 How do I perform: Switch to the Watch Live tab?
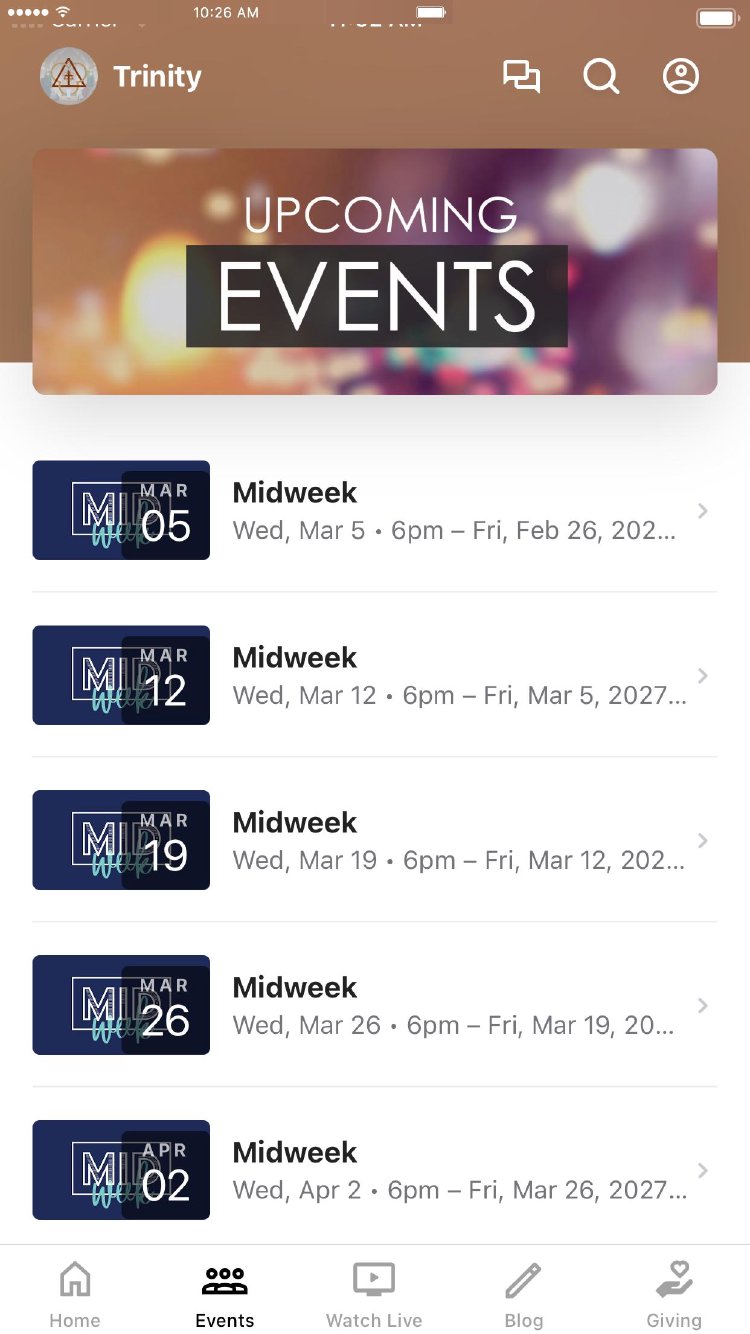tap(374, 1292)
